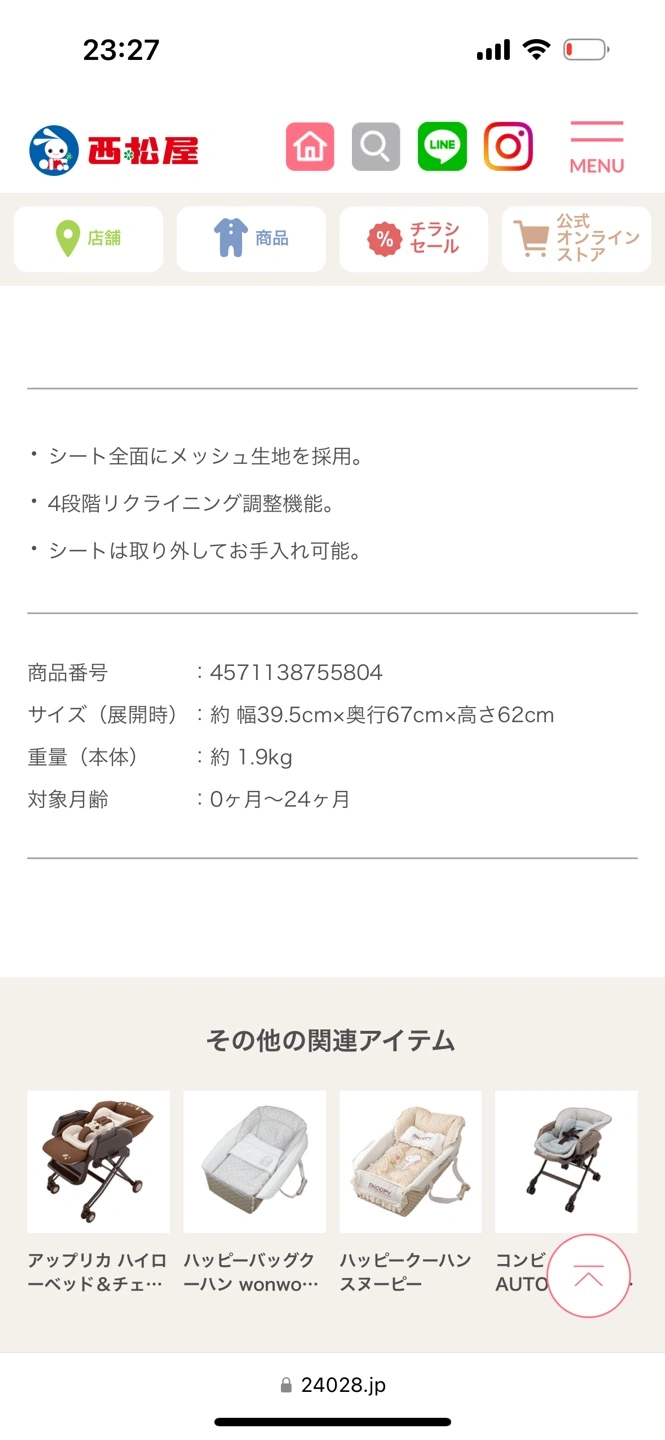Screen dimensions: 665x1440
Task: Open the site search magnifier
Action: tap(376, 147)
